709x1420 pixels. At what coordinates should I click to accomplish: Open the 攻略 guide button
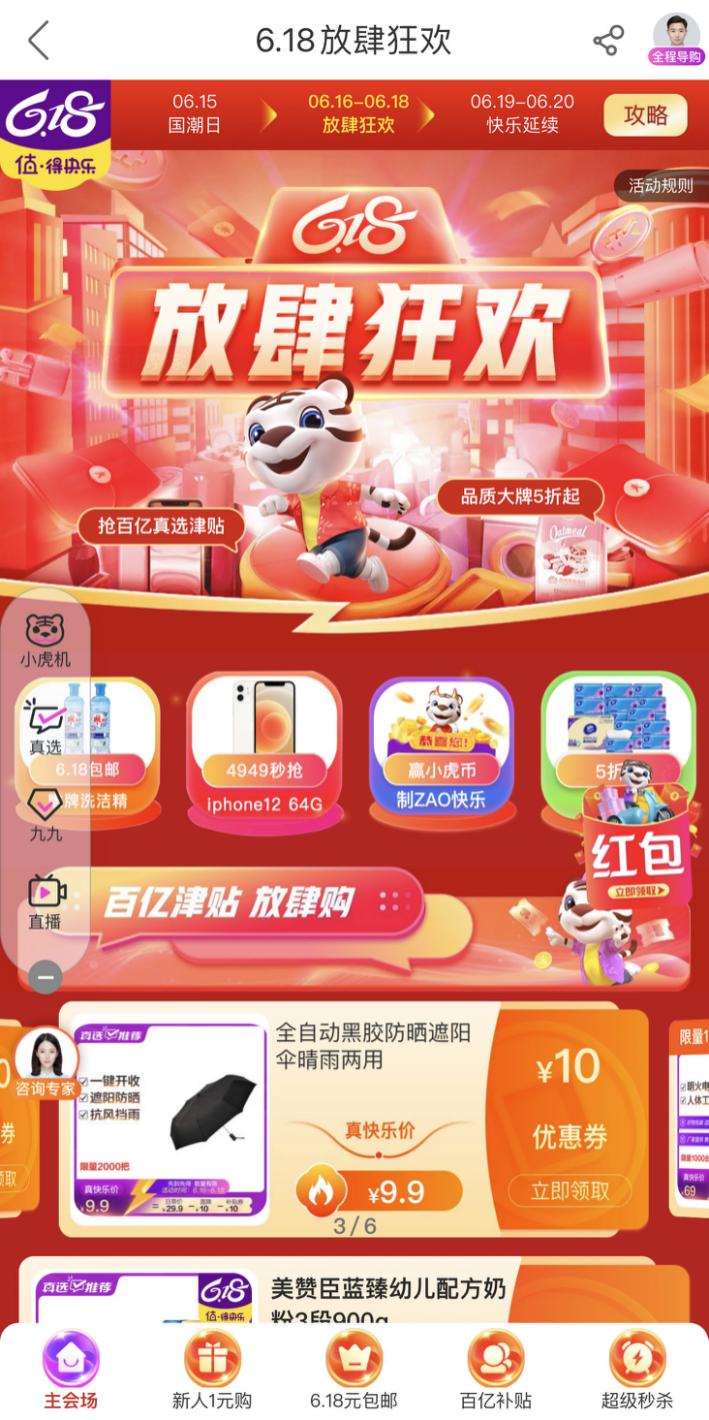coord(645,115)
